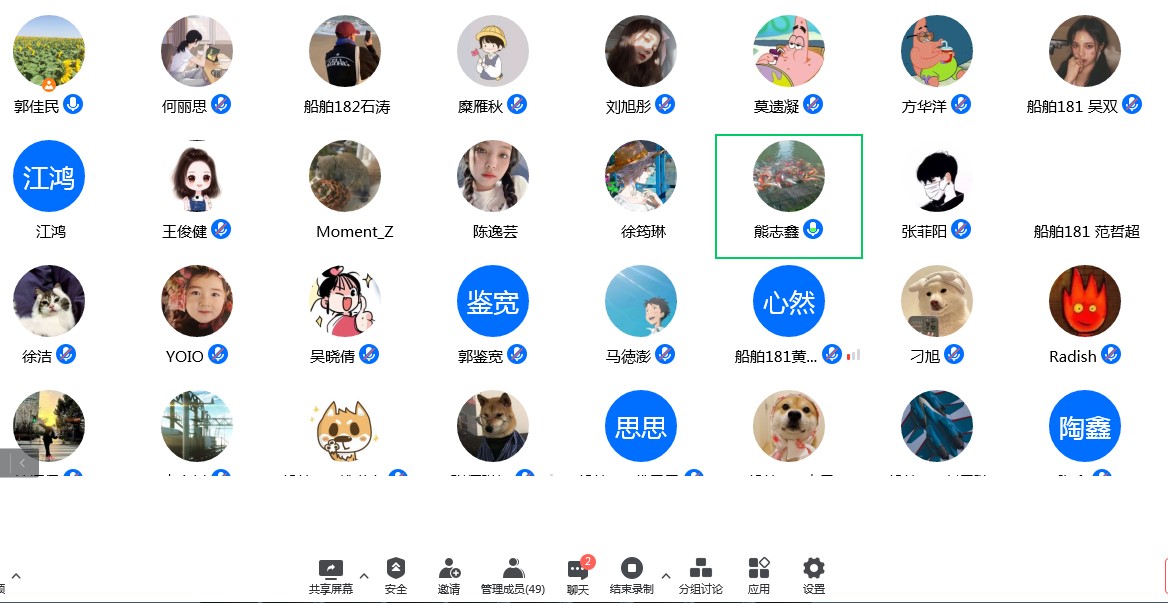Expand the arrow next to 结束录制
Viewport: 1168px width, 603px height.
[x=666, y=576]
